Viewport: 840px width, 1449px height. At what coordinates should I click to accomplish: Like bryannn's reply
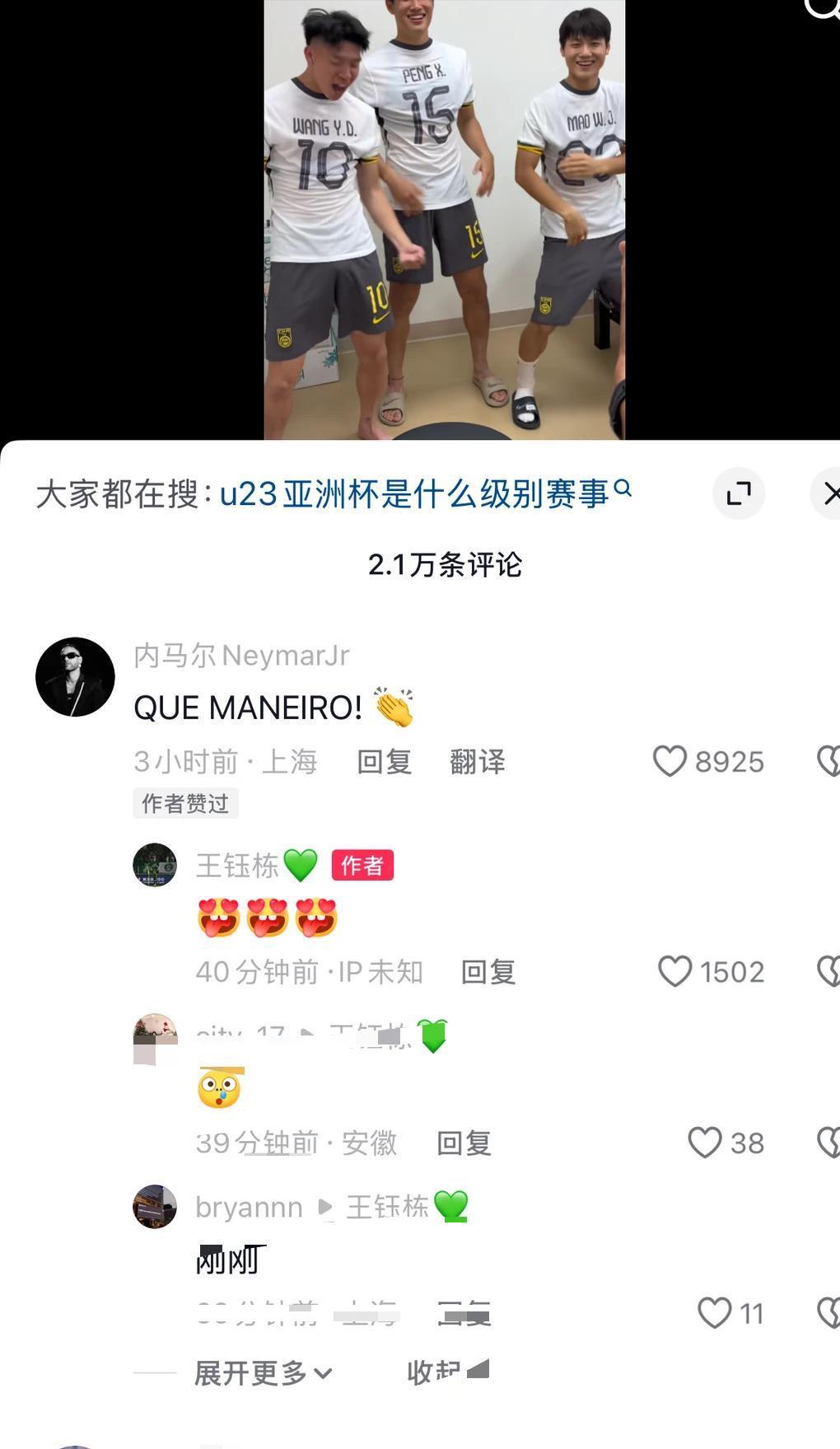tap(714, 1313)
